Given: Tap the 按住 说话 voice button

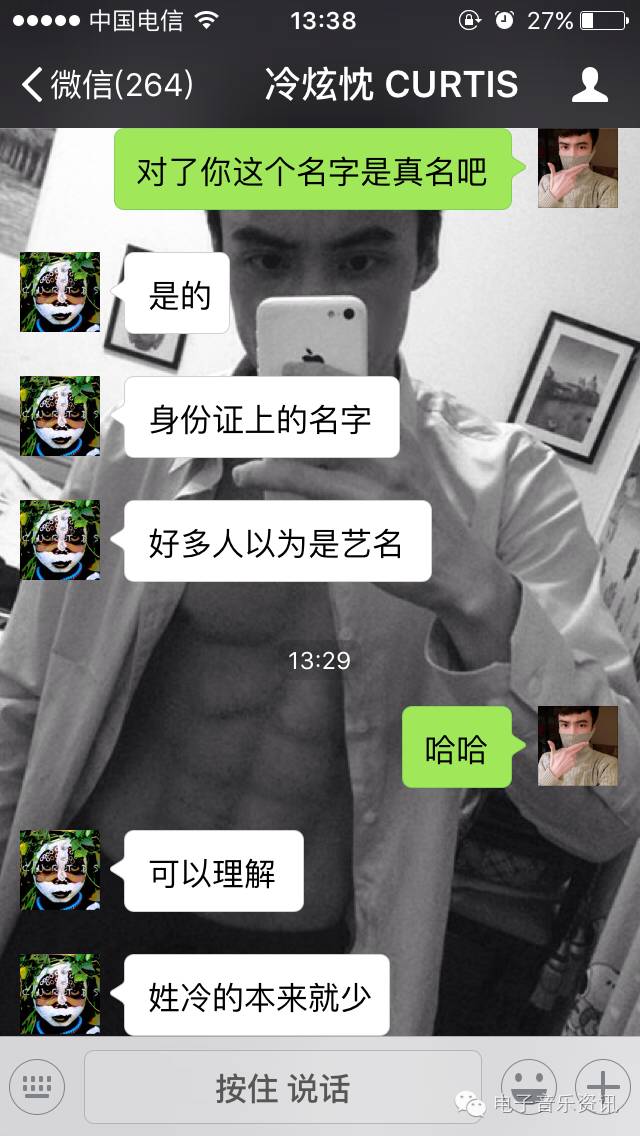Looking at the screenshot, I should pos(283,1087).
